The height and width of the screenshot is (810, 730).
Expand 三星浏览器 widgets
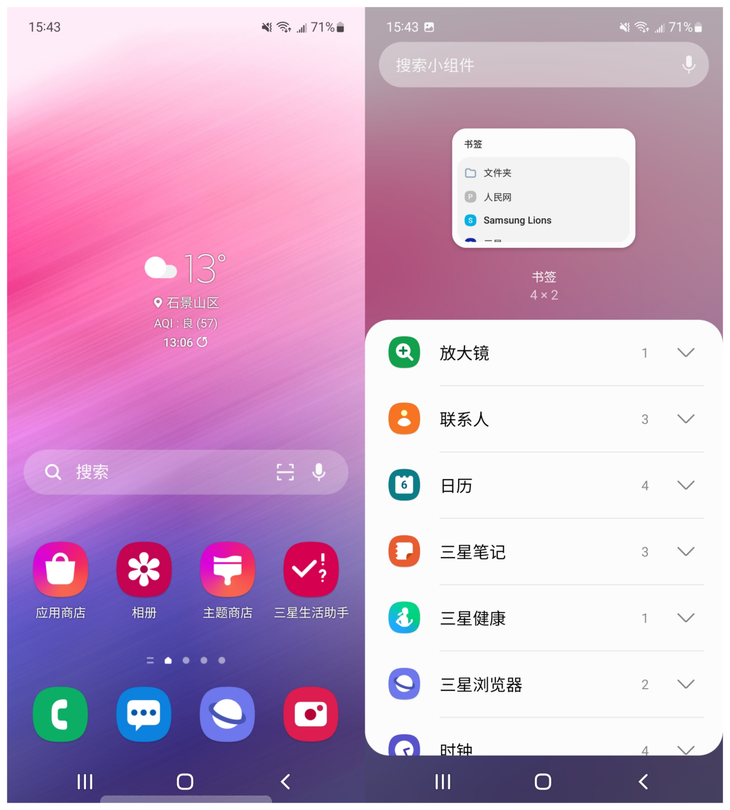pos(685,684)
